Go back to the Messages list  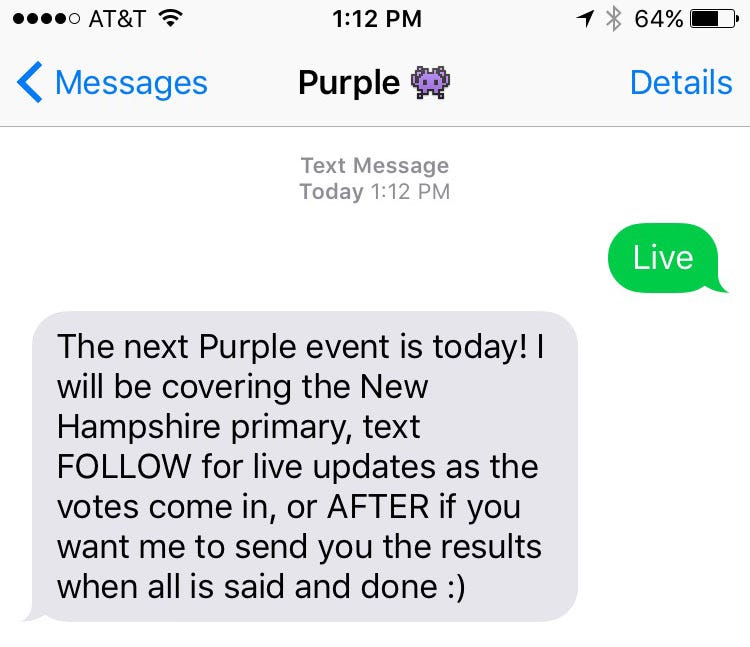[x=112, y=83]
